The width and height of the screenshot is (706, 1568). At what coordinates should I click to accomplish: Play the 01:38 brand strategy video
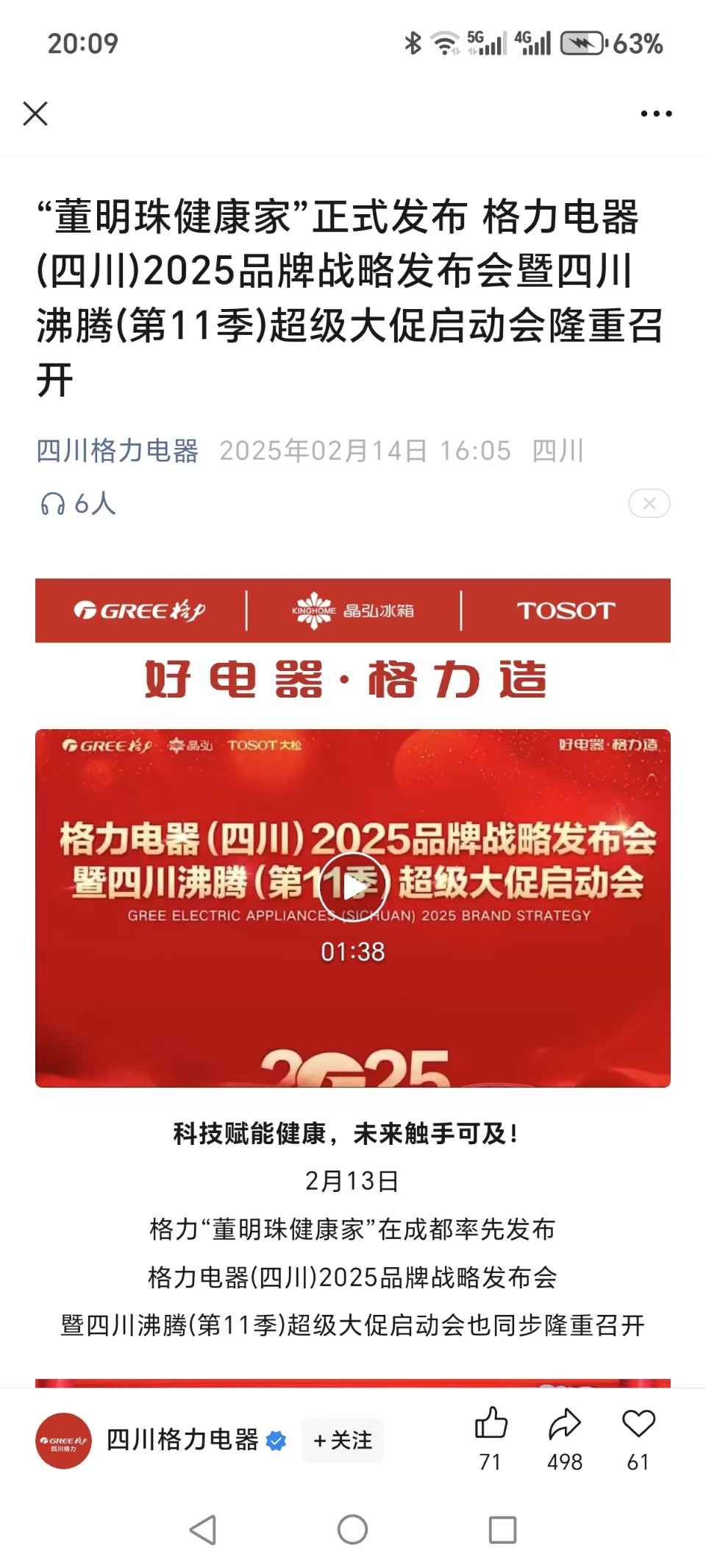(x=353, y=887)
